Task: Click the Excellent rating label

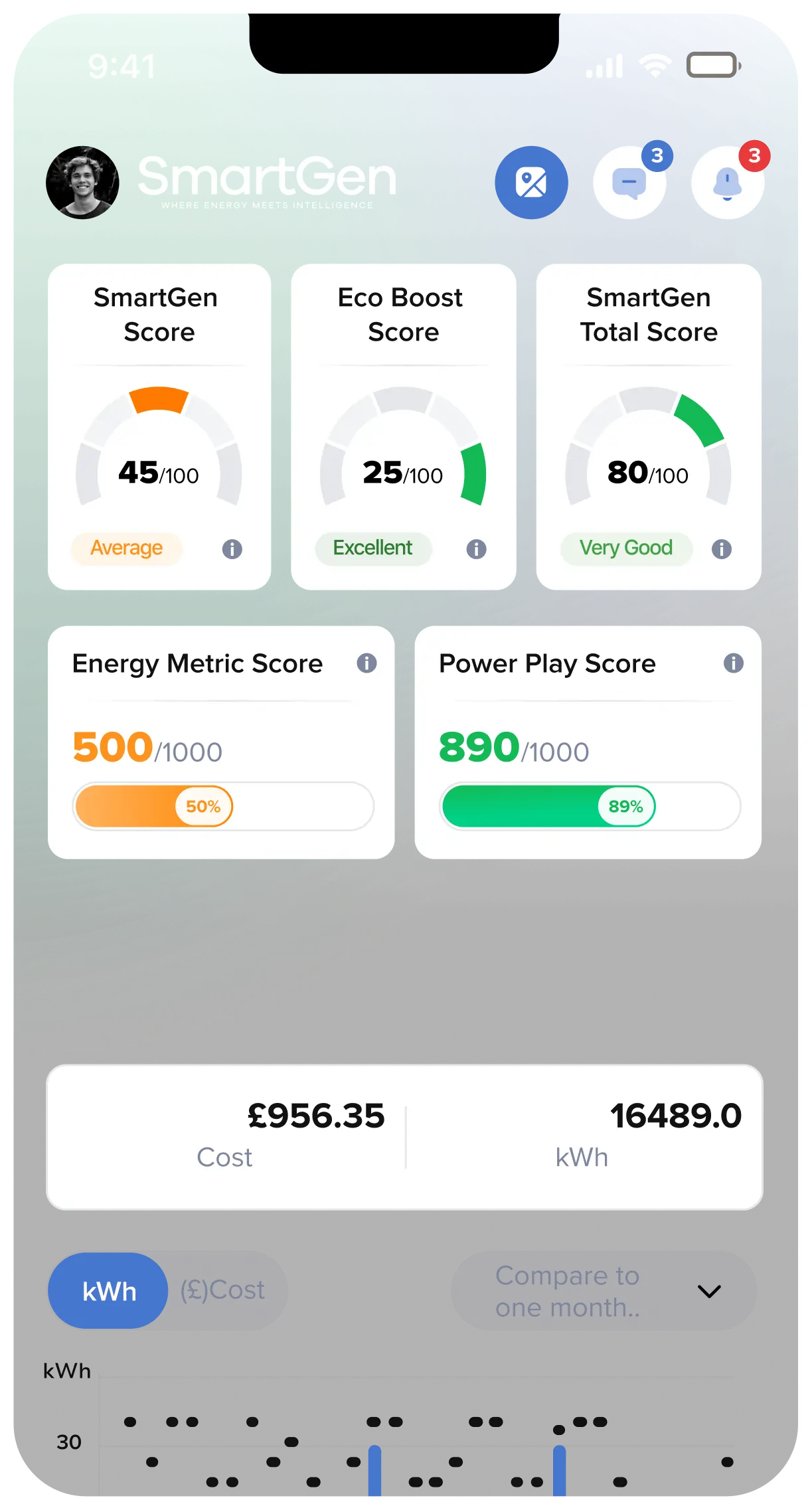Action: (x=373, y=549)
